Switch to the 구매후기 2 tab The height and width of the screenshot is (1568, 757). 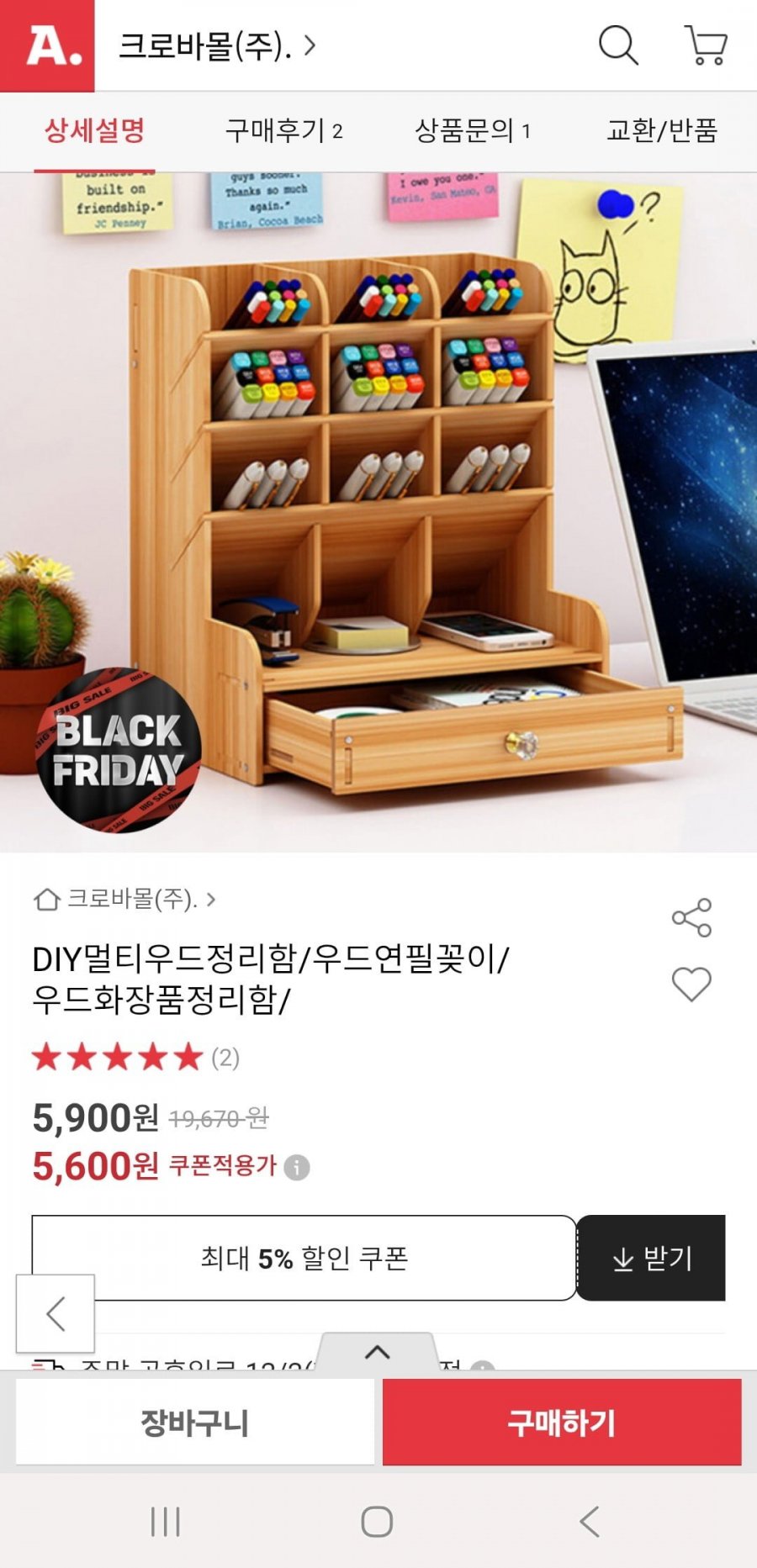pos(283,130)
